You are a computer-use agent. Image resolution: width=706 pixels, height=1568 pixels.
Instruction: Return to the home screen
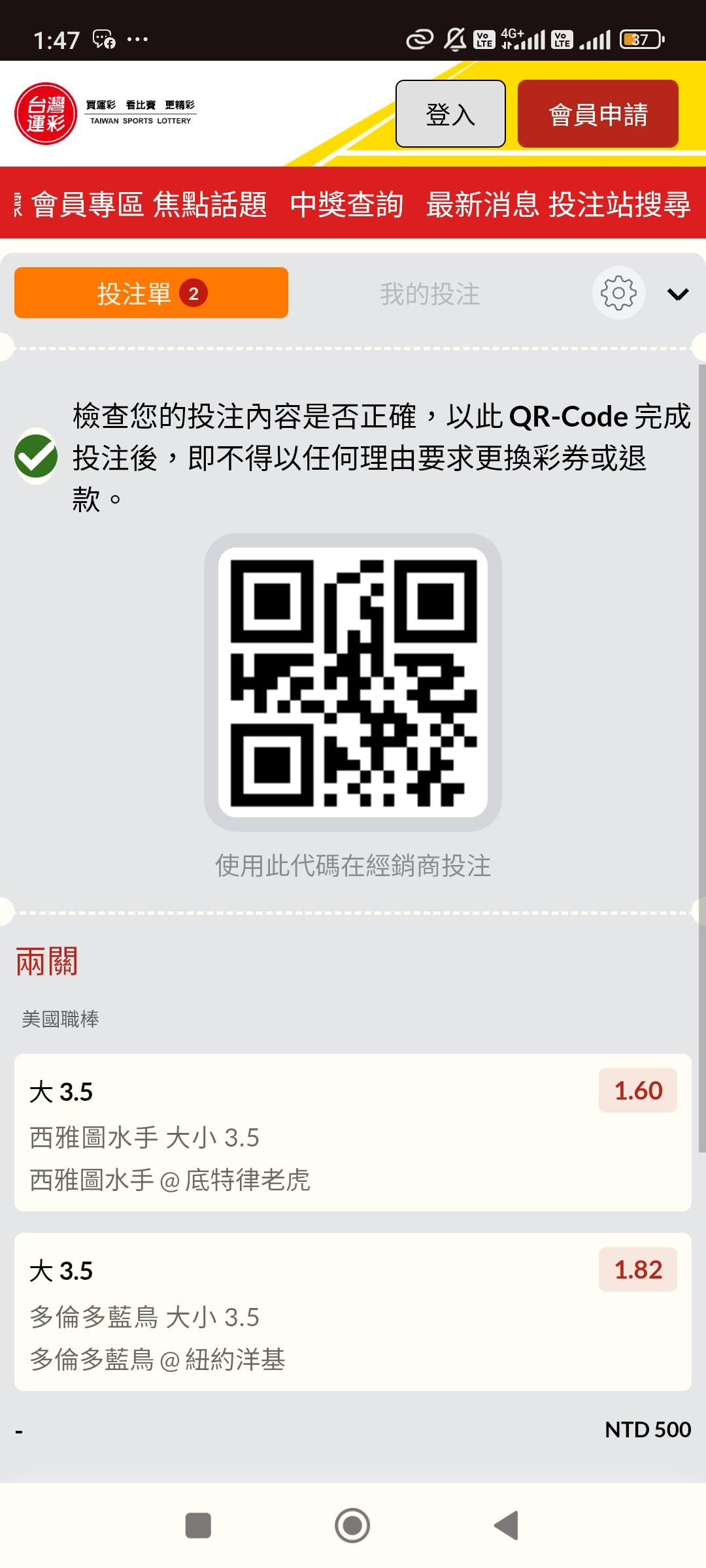point(352,1526)
